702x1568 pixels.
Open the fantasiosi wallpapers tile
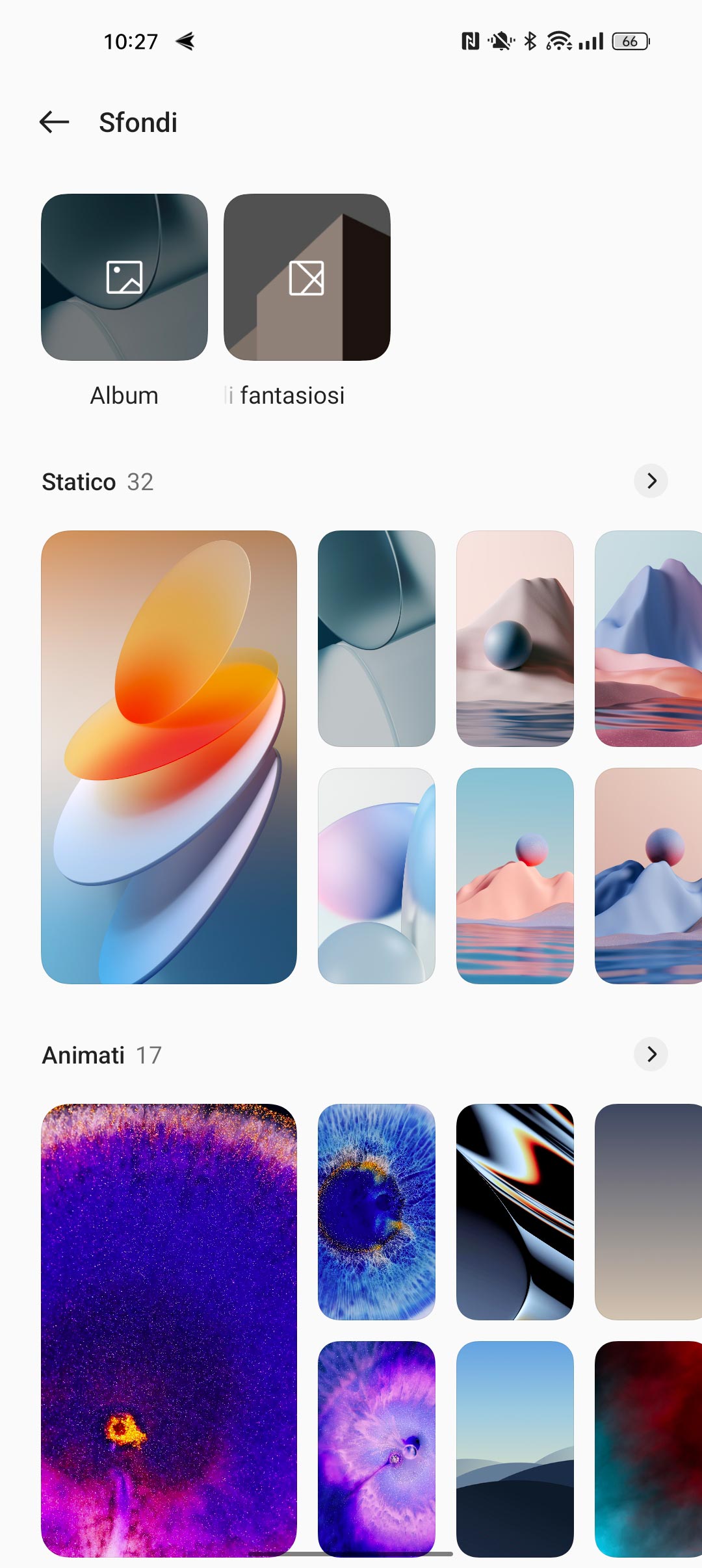pos(307,277)
